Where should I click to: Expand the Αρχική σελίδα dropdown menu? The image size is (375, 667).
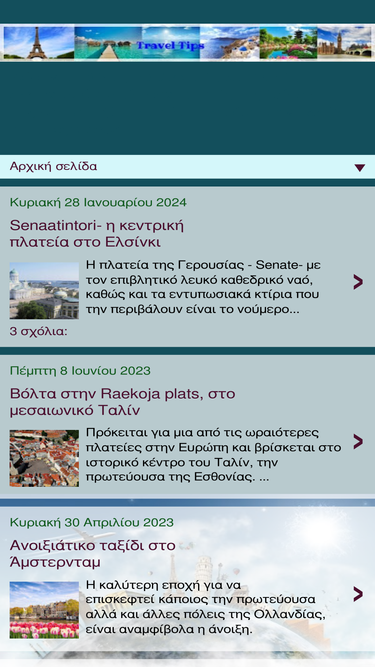click(x=187, y=167)
